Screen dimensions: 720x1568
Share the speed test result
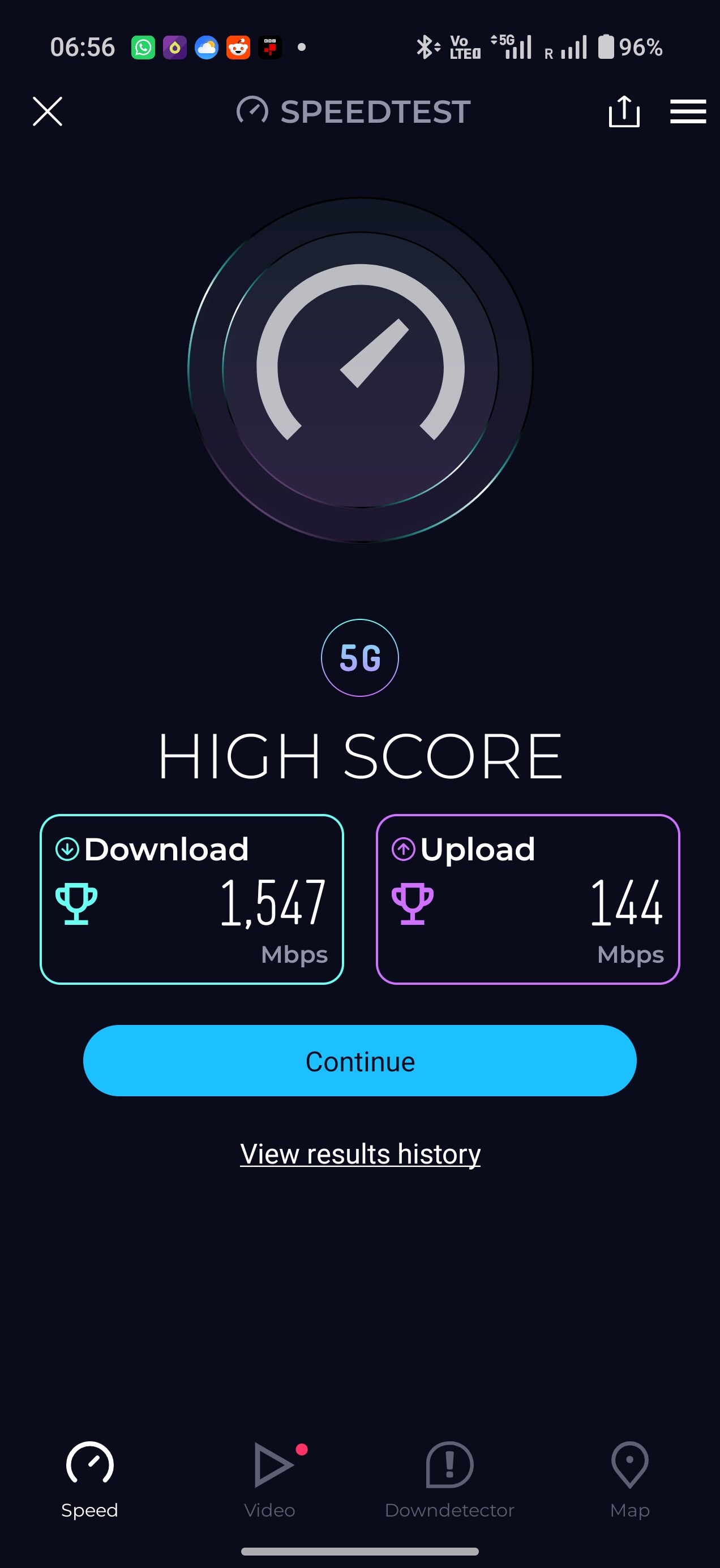(624, 111)
